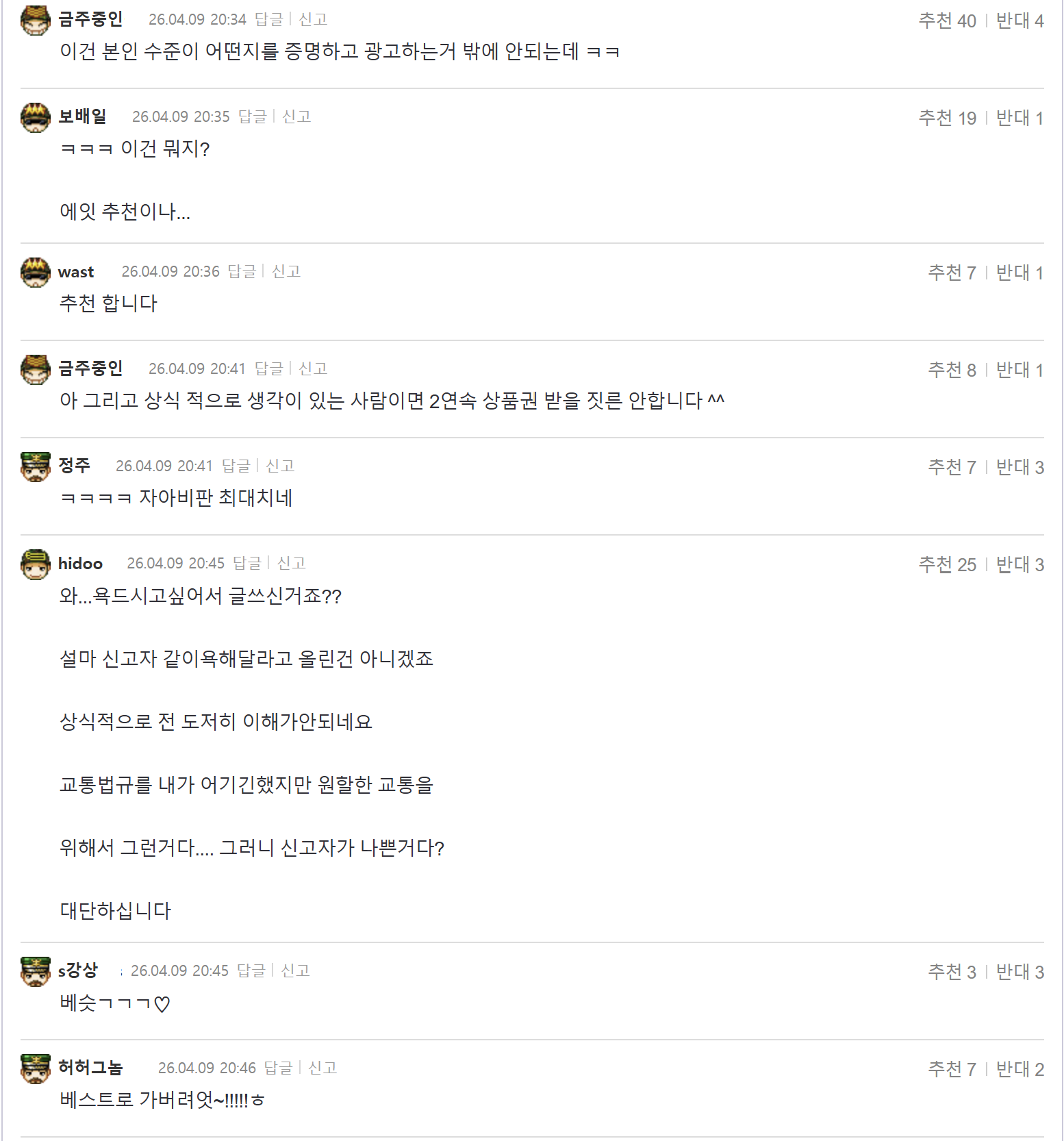This screenshot has width=1064, height=1141.
Task: Upvote 금주중인's comment with 추천 8
Action: pos(952,371)
